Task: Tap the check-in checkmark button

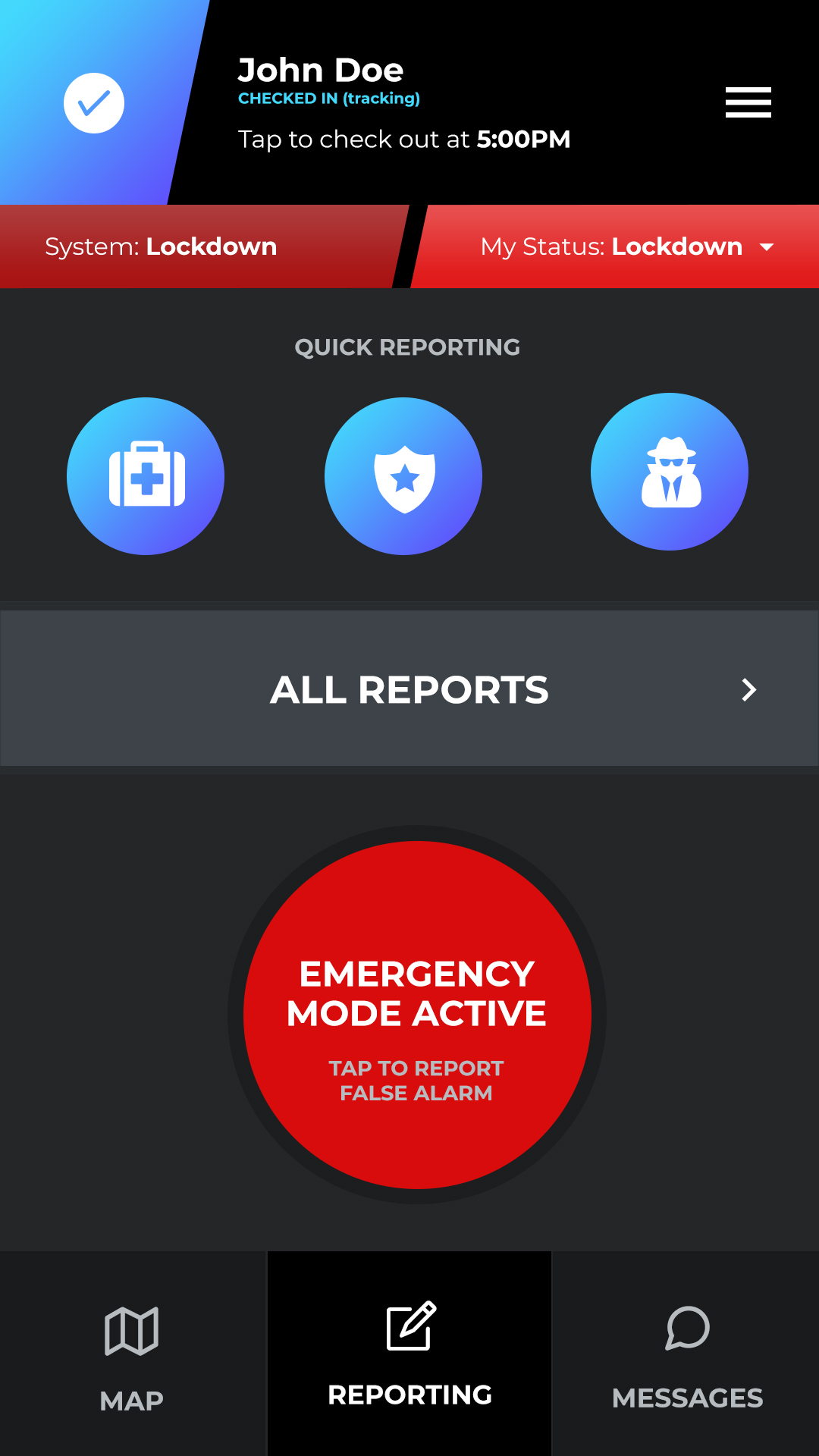Action: 94,103
